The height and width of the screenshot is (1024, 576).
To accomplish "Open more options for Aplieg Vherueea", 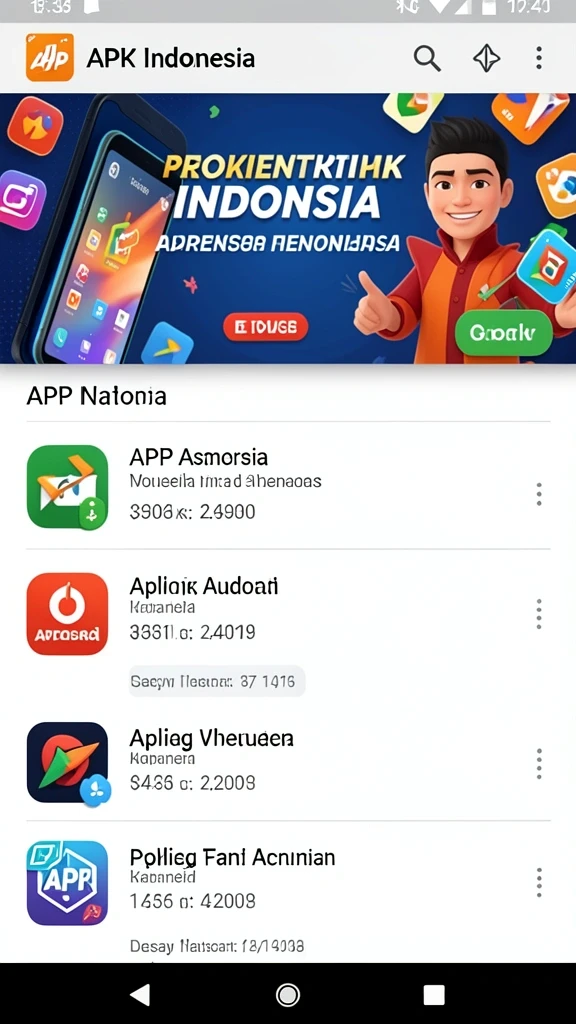I will [x=539, y=763].
